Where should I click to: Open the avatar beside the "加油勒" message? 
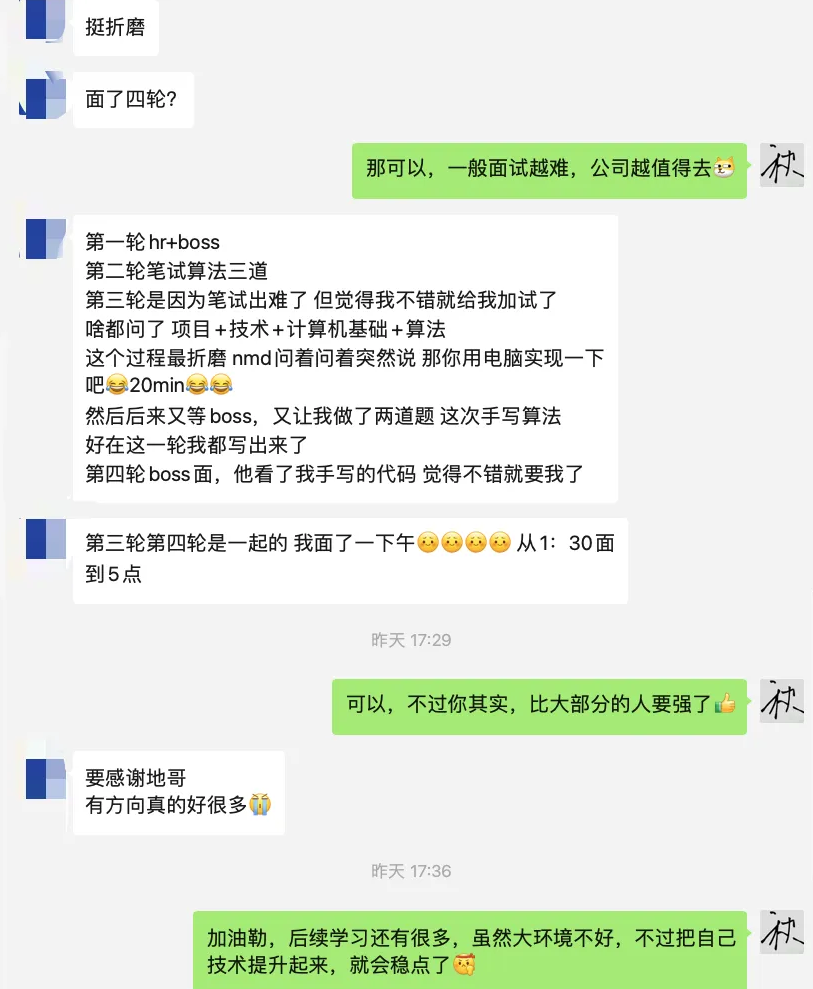coord(782,933)
